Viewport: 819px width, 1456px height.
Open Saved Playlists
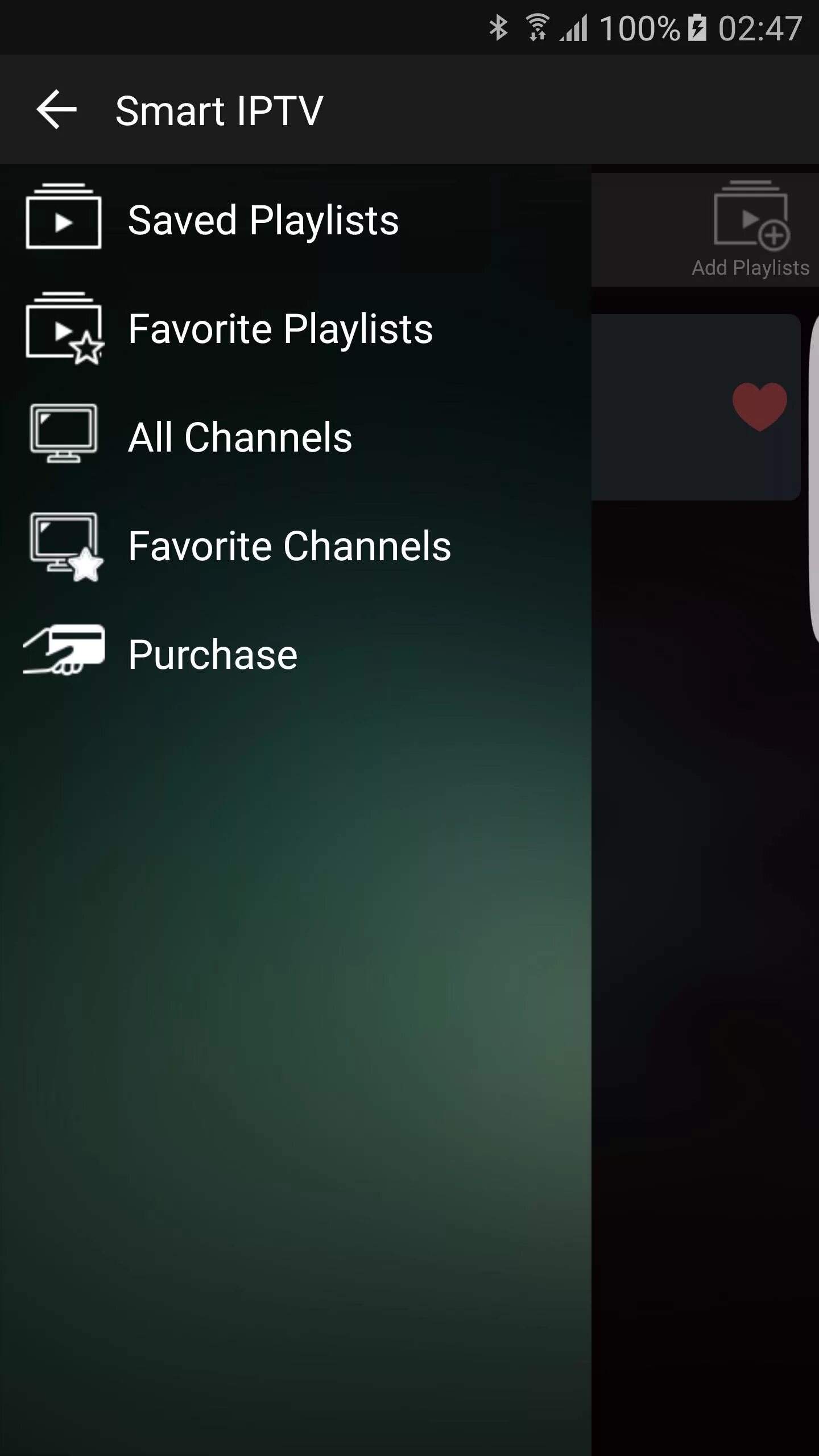296,220
